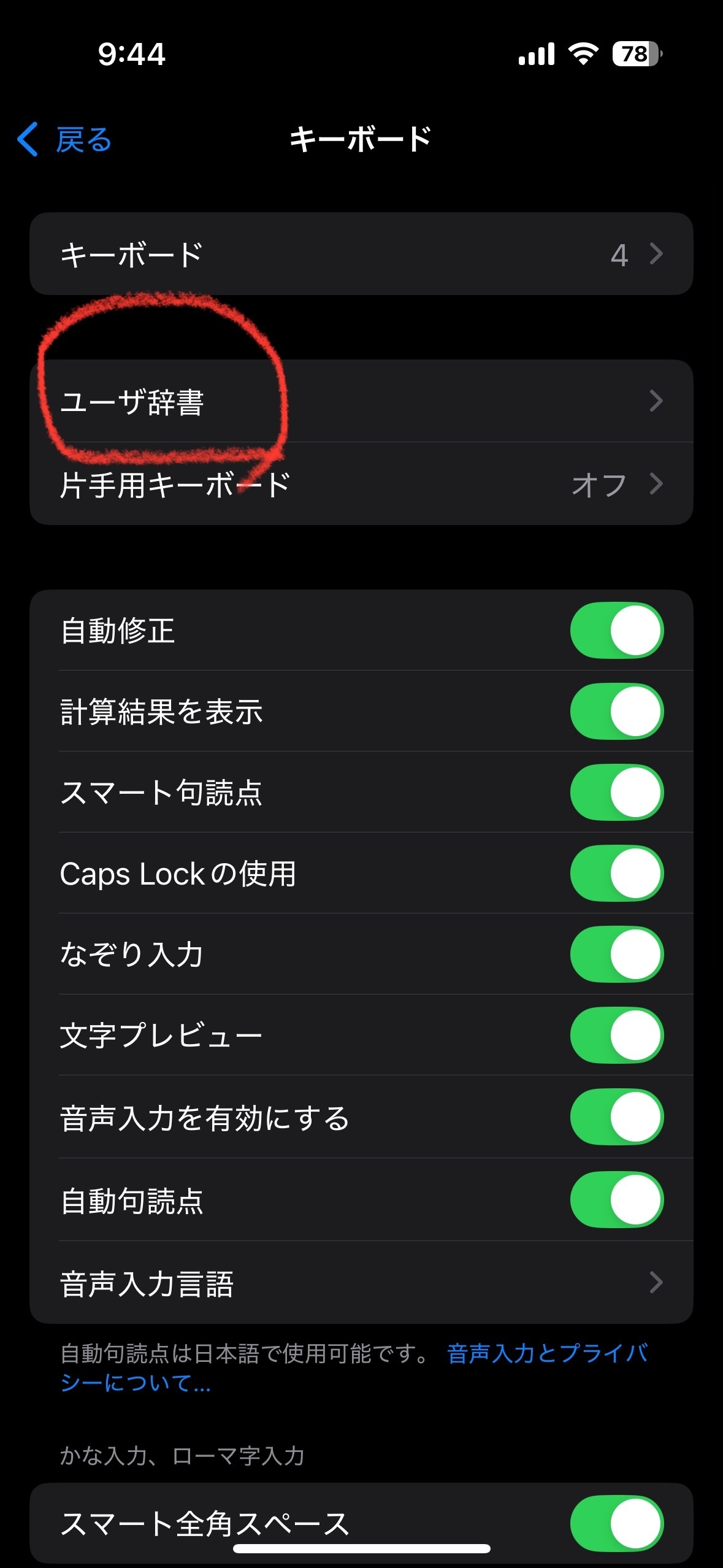Screen dimensions: 723x1568
Task: Open 片手用キーボード options
Action: (x=361, y=485)
